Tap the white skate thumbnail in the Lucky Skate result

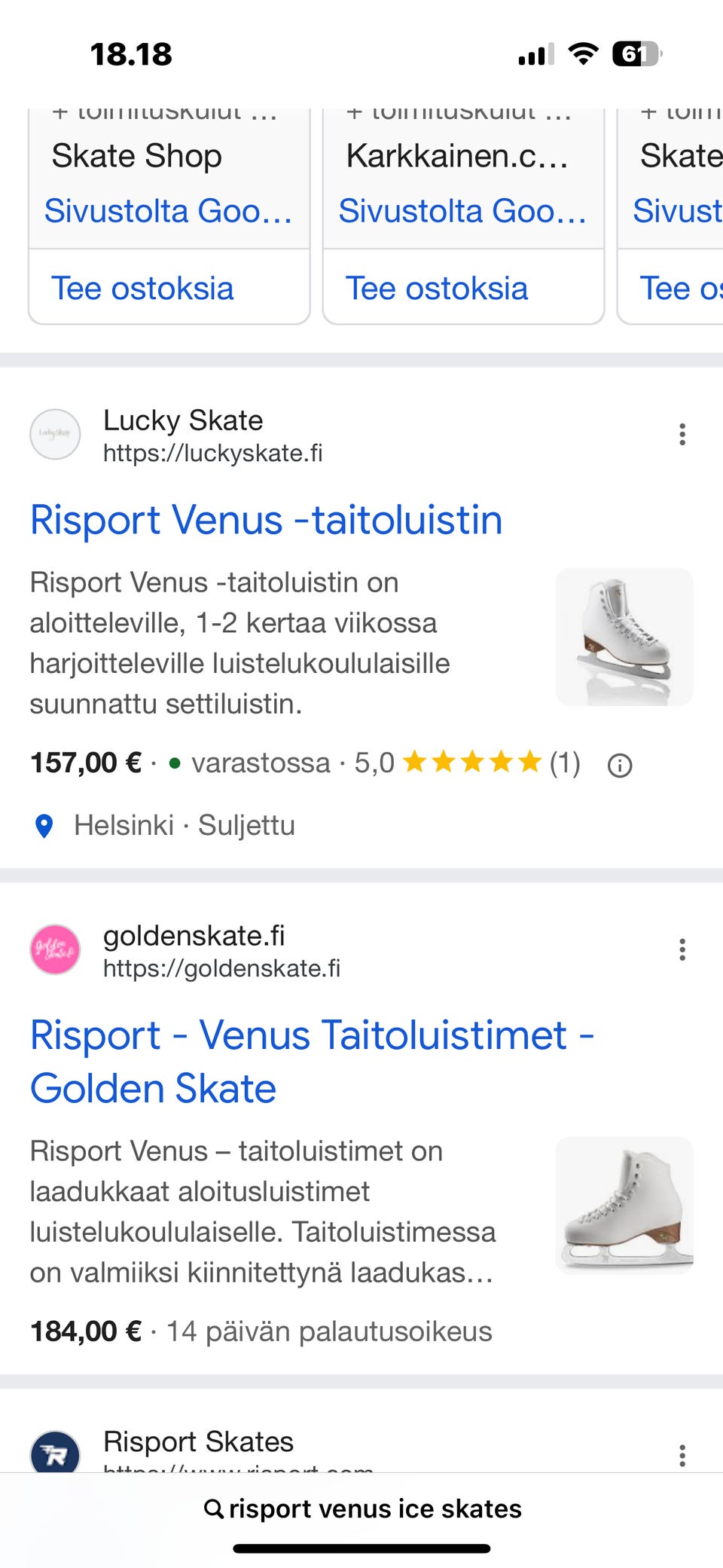[624, 637]
